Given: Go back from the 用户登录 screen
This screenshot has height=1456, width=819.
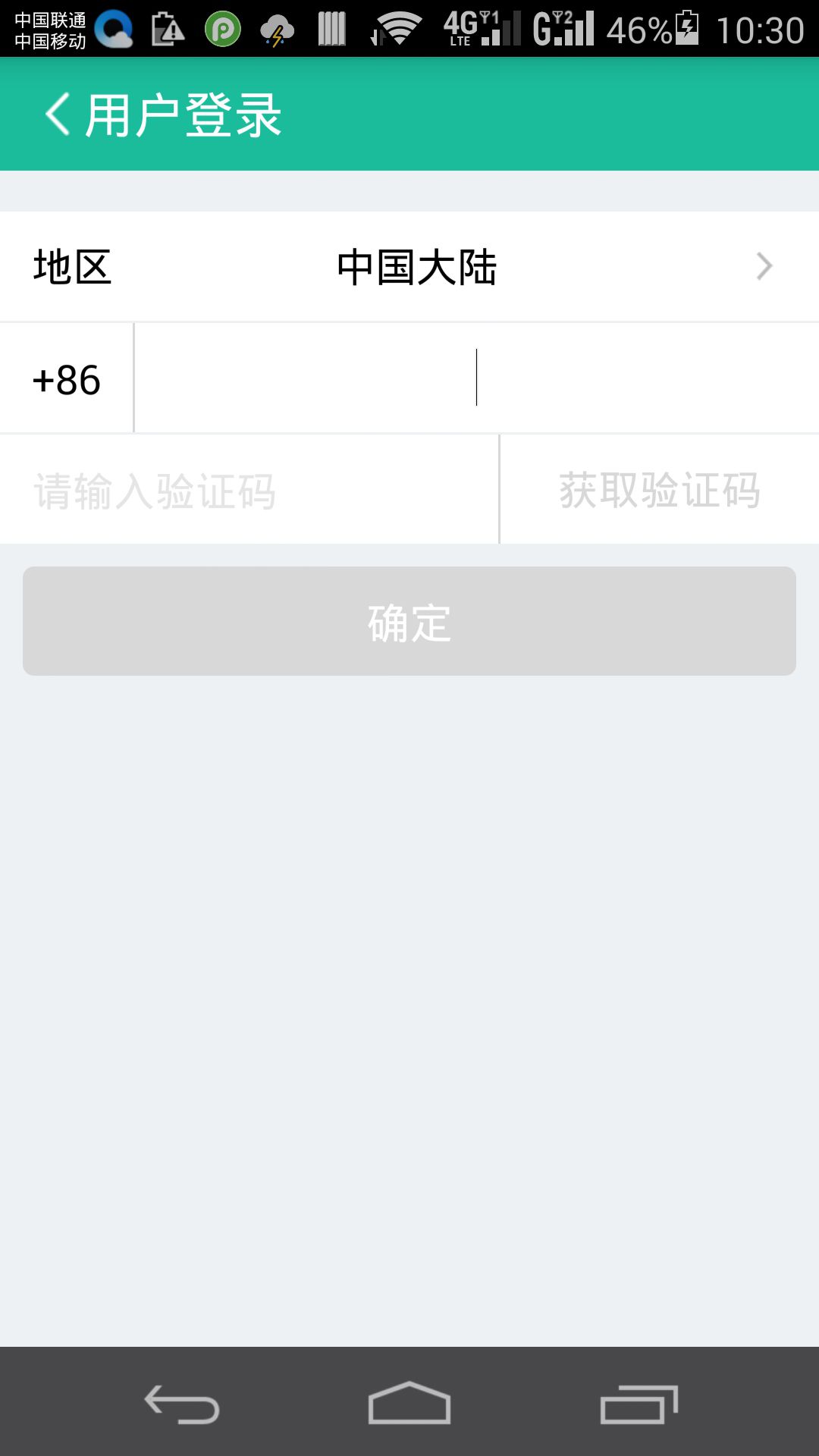Looking at the screenshot, I should click(x=58, y=115).
